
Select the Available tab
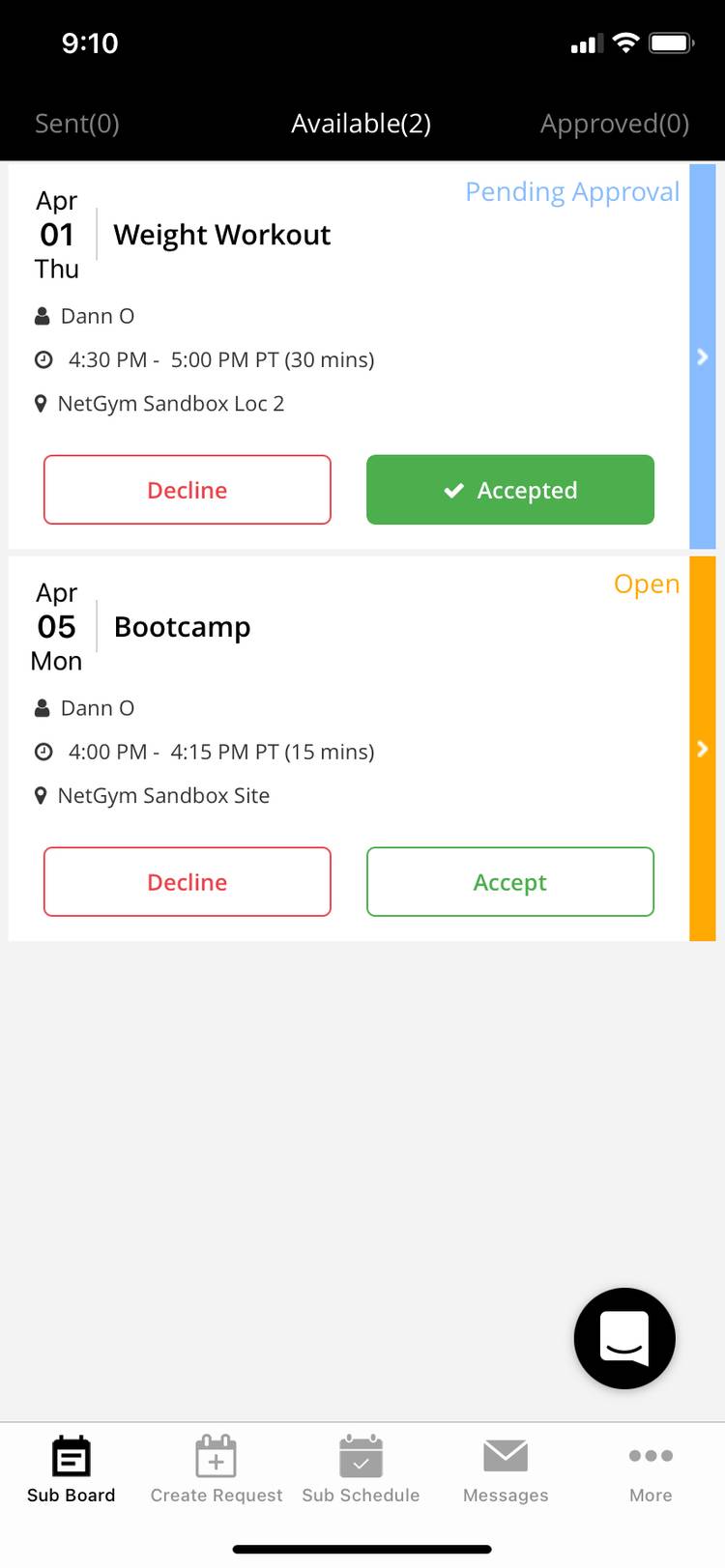pyautogui.click(x=361, y=124)
